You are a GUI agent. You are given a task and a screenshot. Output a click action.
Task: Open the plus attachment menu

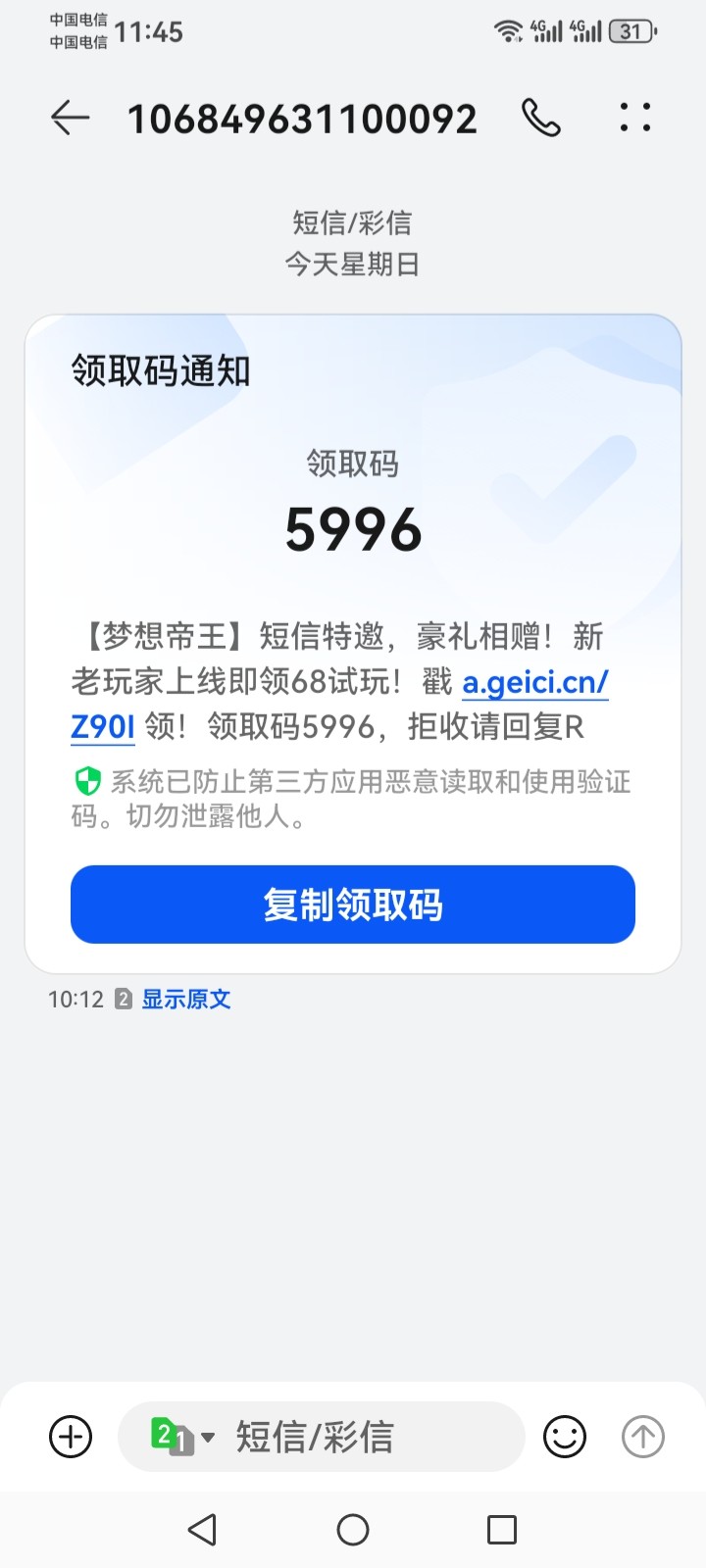pyautogui.click(x=71, y=1438)
